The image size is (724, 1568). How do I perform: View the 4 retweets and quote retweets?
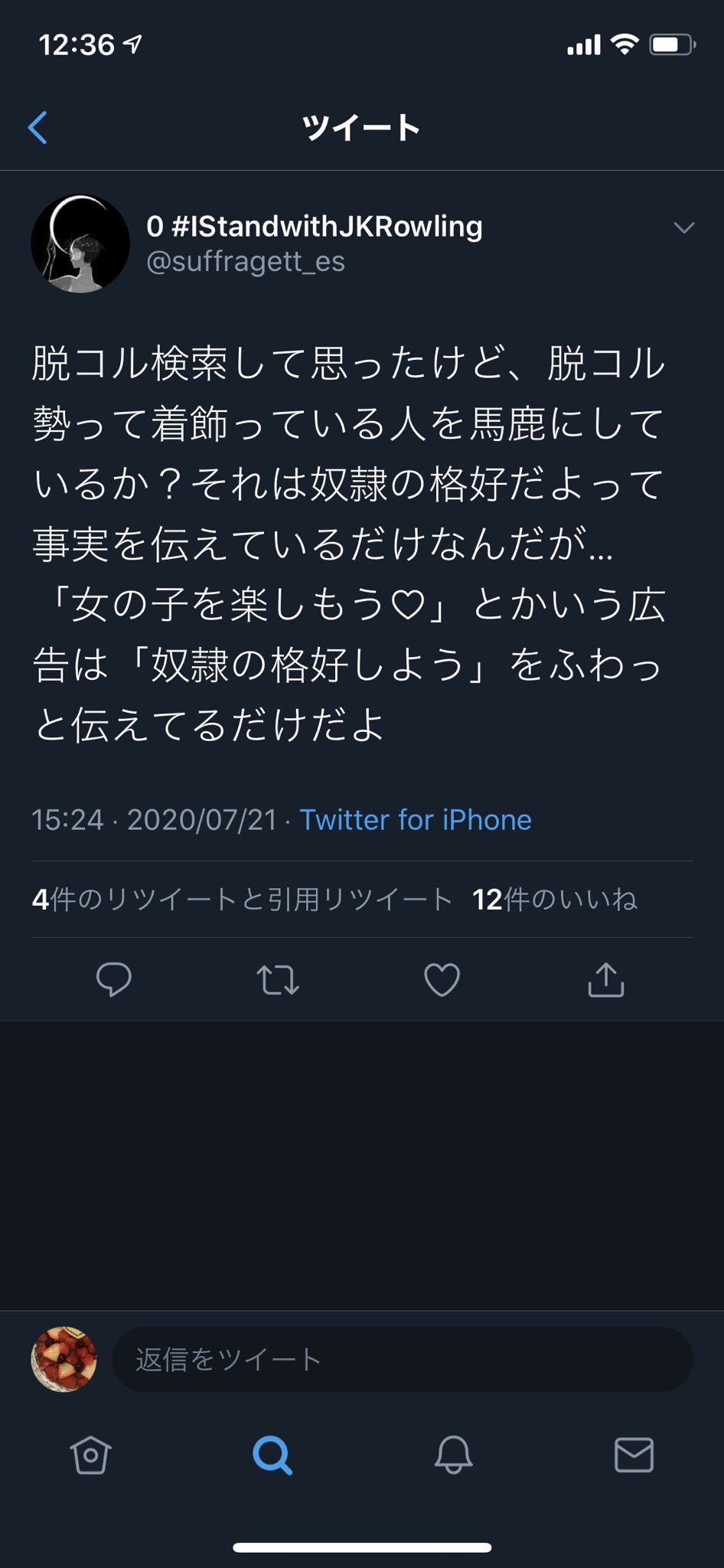[x=242, y=900]
